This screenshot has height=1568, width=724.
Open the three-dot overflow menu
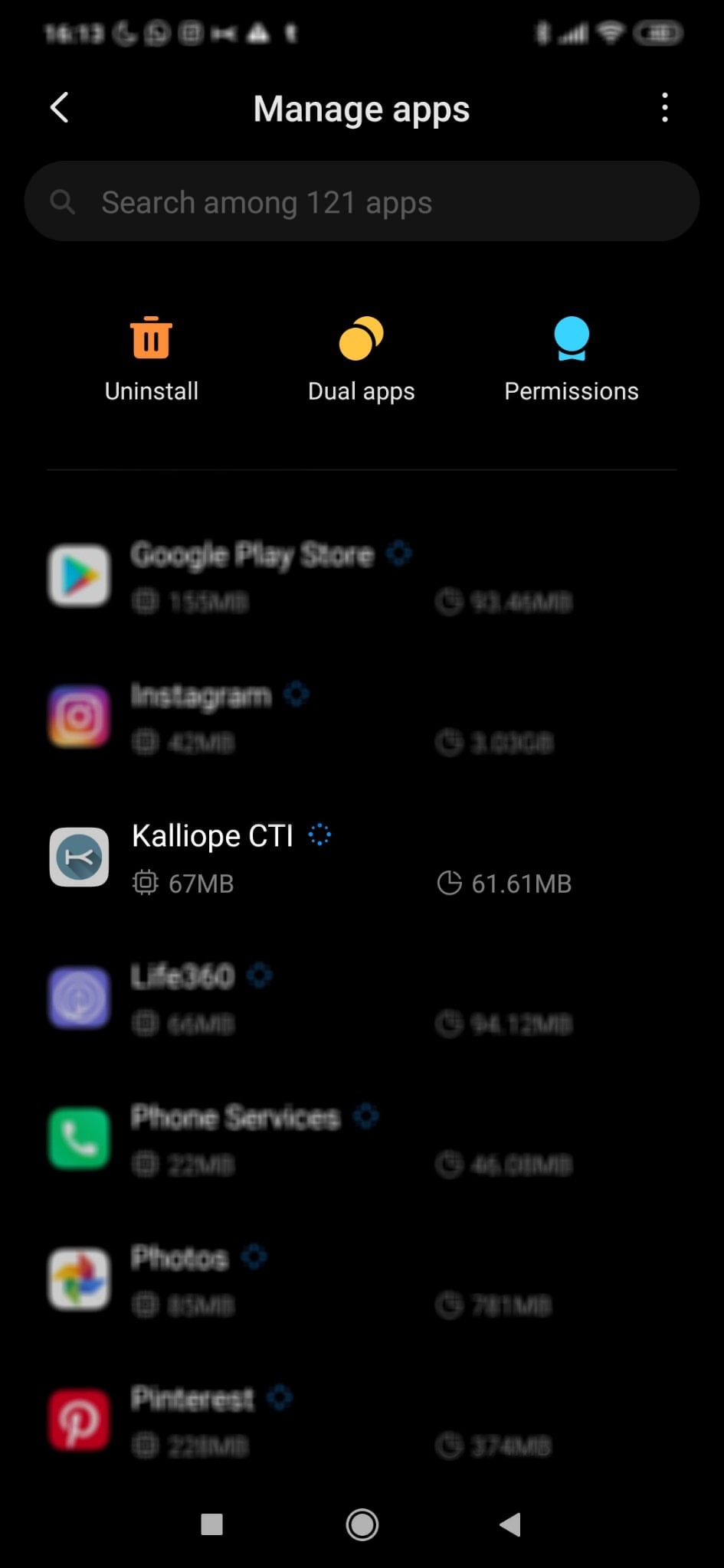[x=664, y=108]
